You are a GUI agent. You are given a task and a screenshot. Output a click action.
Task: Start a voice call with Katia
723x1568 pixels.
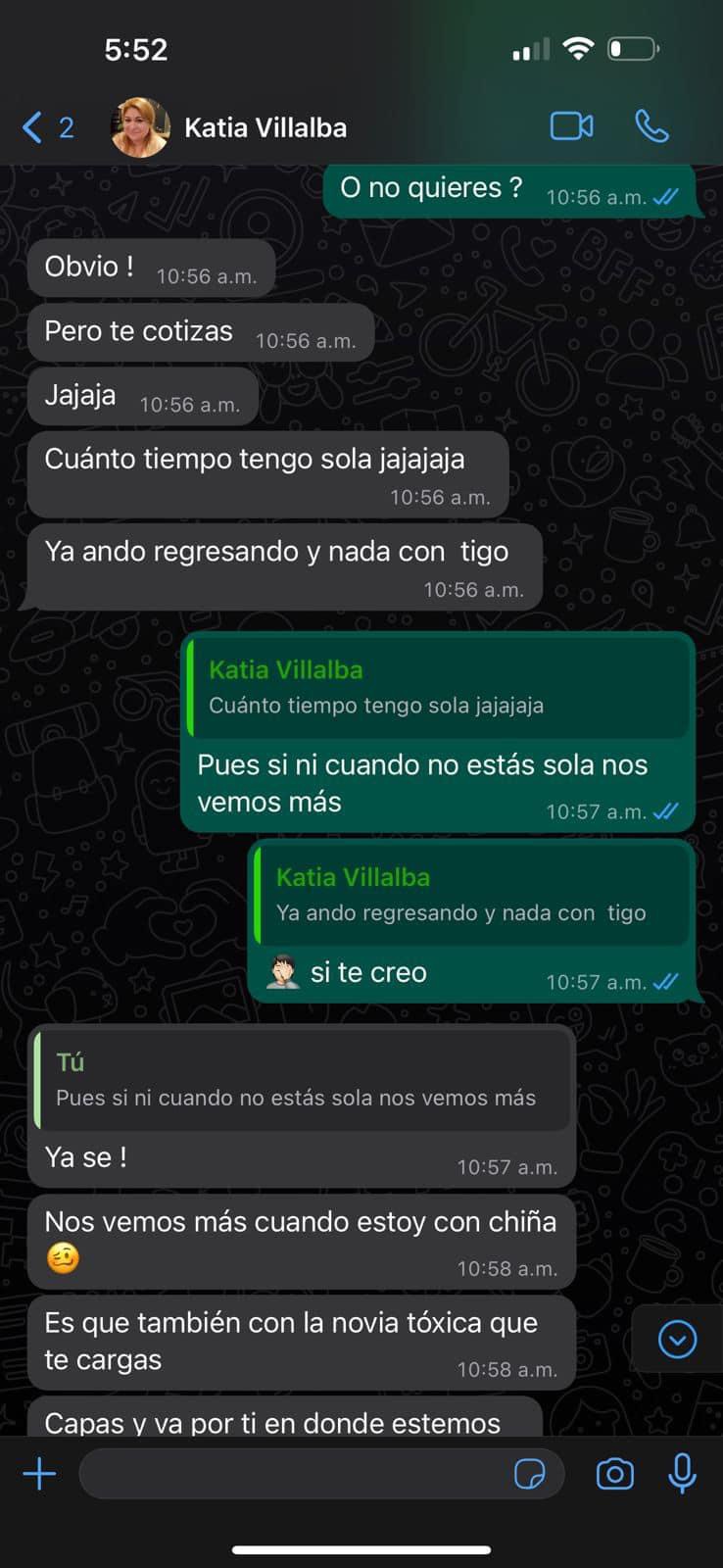pos(651,126)
